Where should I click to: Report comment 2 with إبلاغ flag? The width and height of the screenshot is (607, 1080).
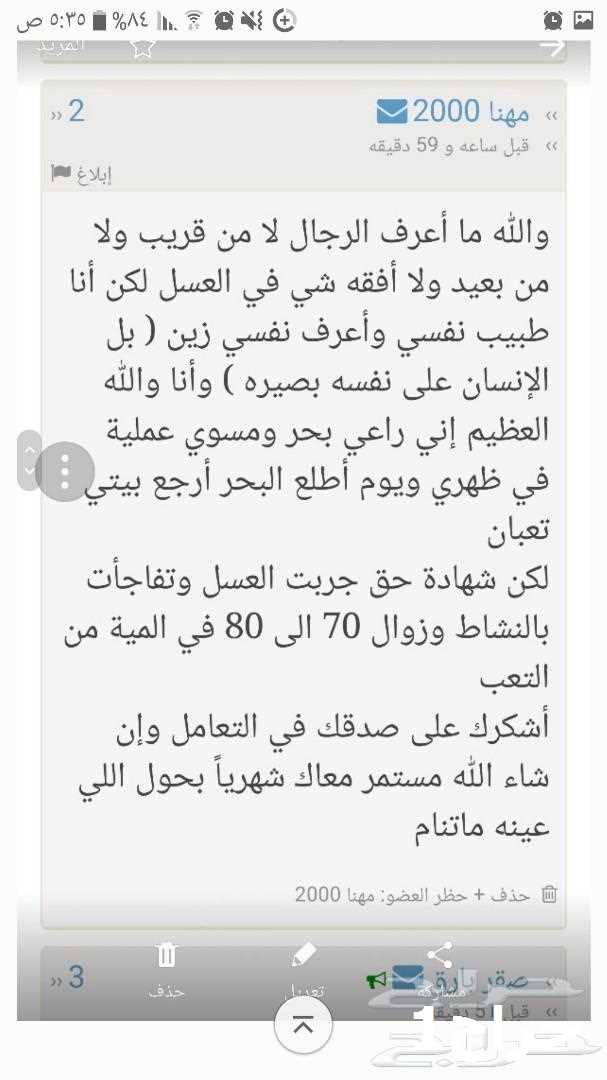pos(82,174)
